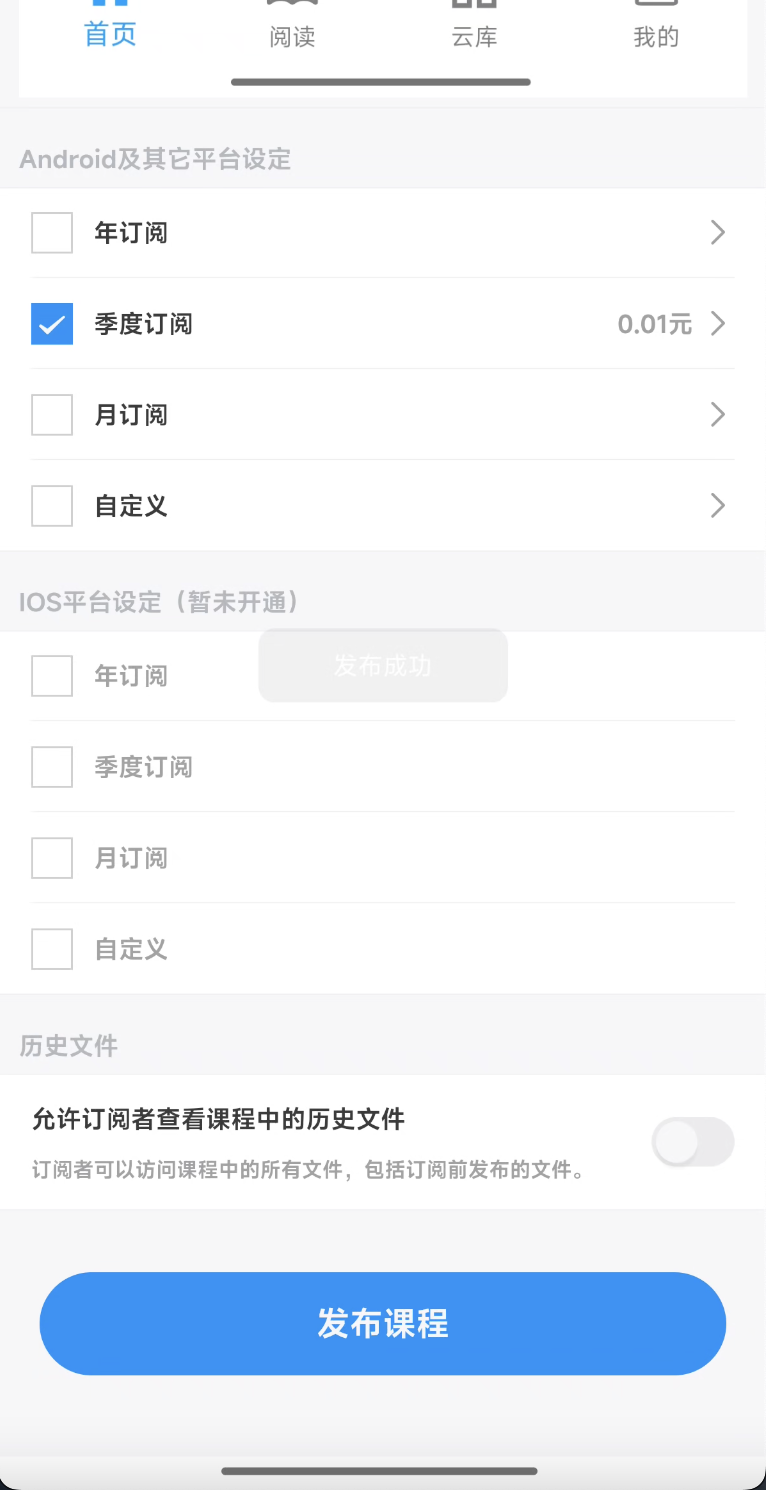Check the Android 年订阅 checkbox
The width and height of the screenshot is (766, 1490).
52,233
